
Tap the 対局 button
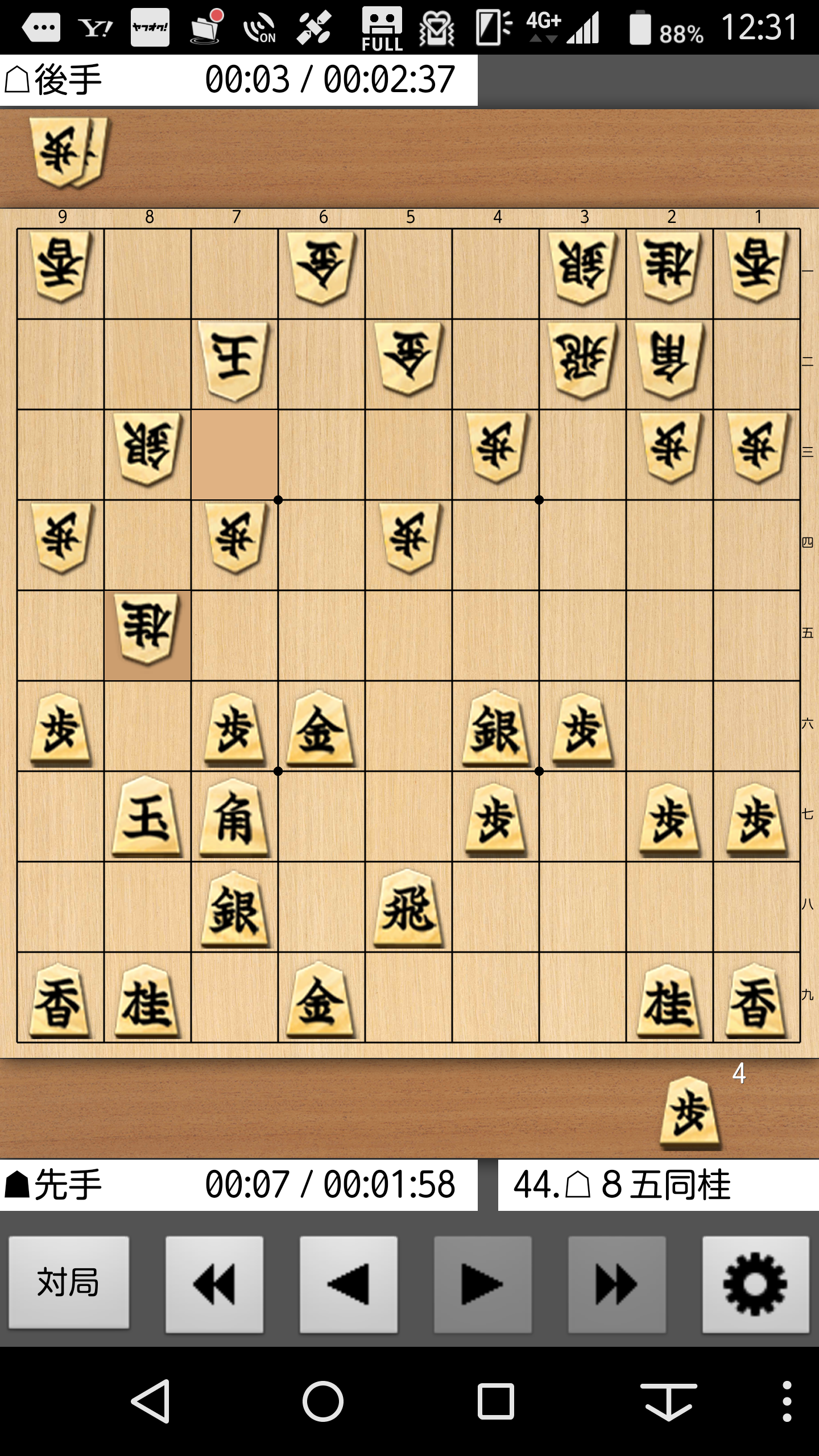tap(68, 1284)
